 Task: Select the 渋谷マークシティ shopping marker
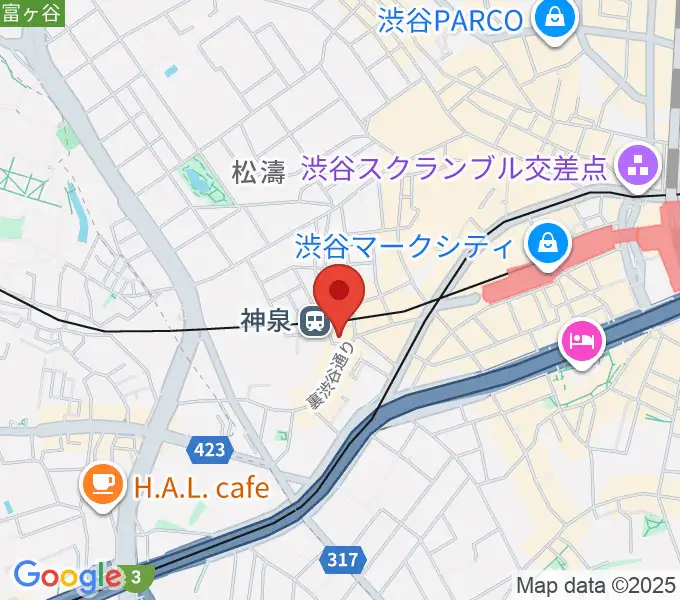click(x=549, y=243)
